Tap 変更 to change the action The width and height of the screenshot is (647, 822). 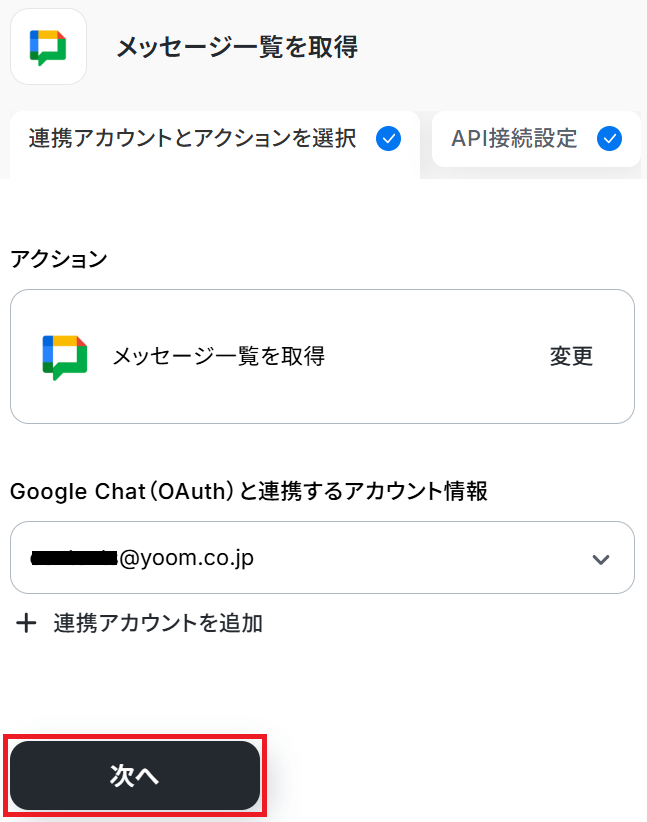(x=571, y=356)
